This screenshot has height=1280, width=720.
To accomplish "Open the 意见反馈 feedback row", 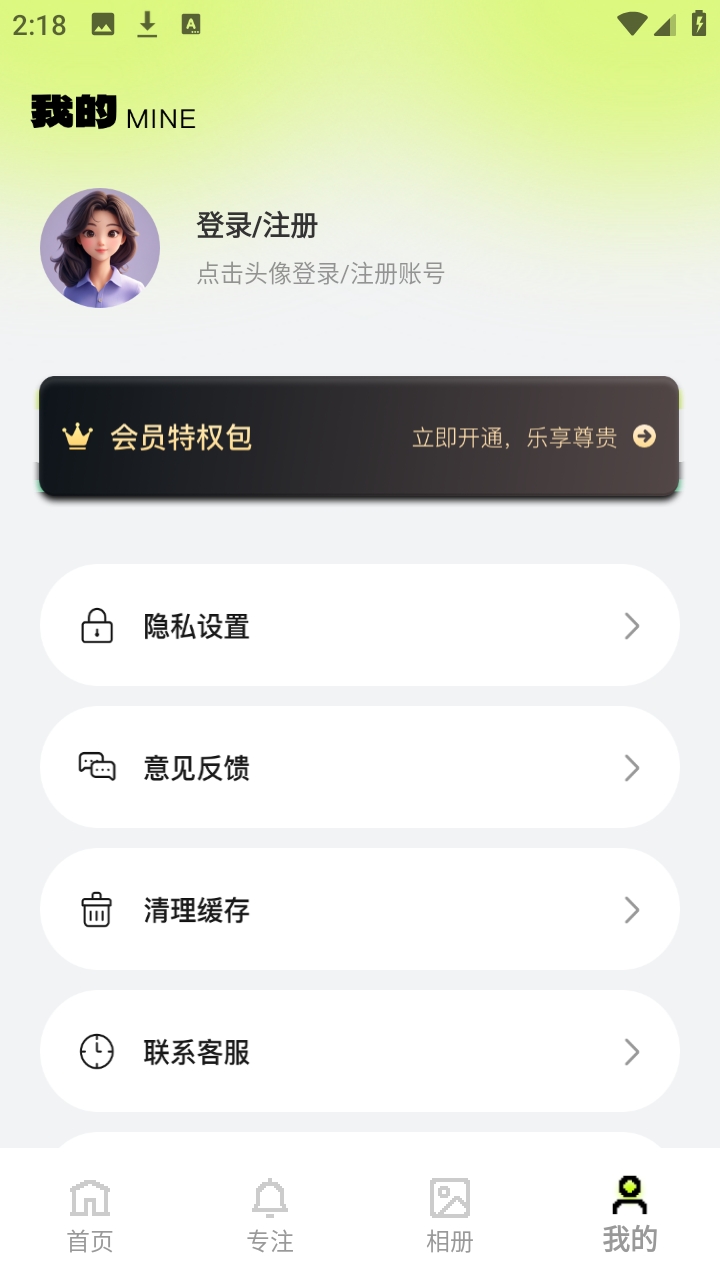I will point(359,768).
